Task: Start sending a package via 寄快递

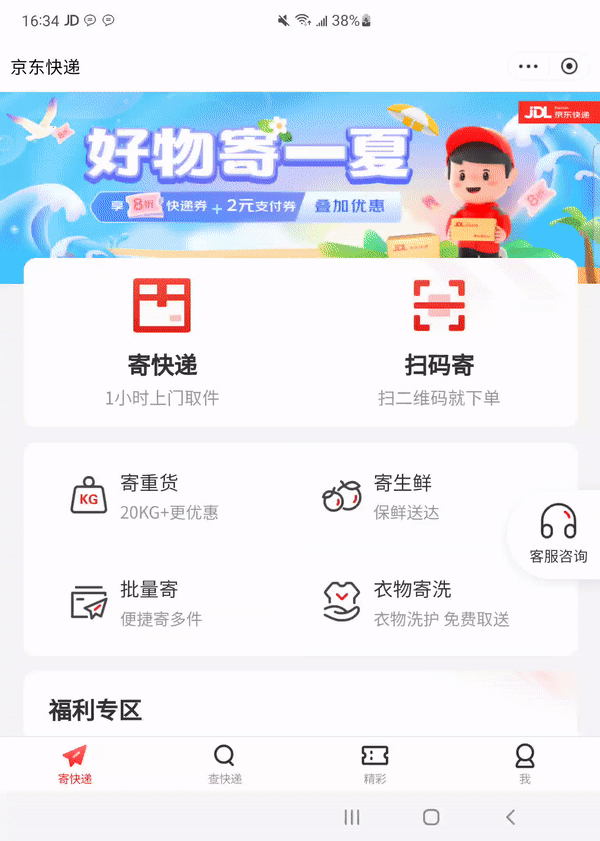Action: (162, 342)
